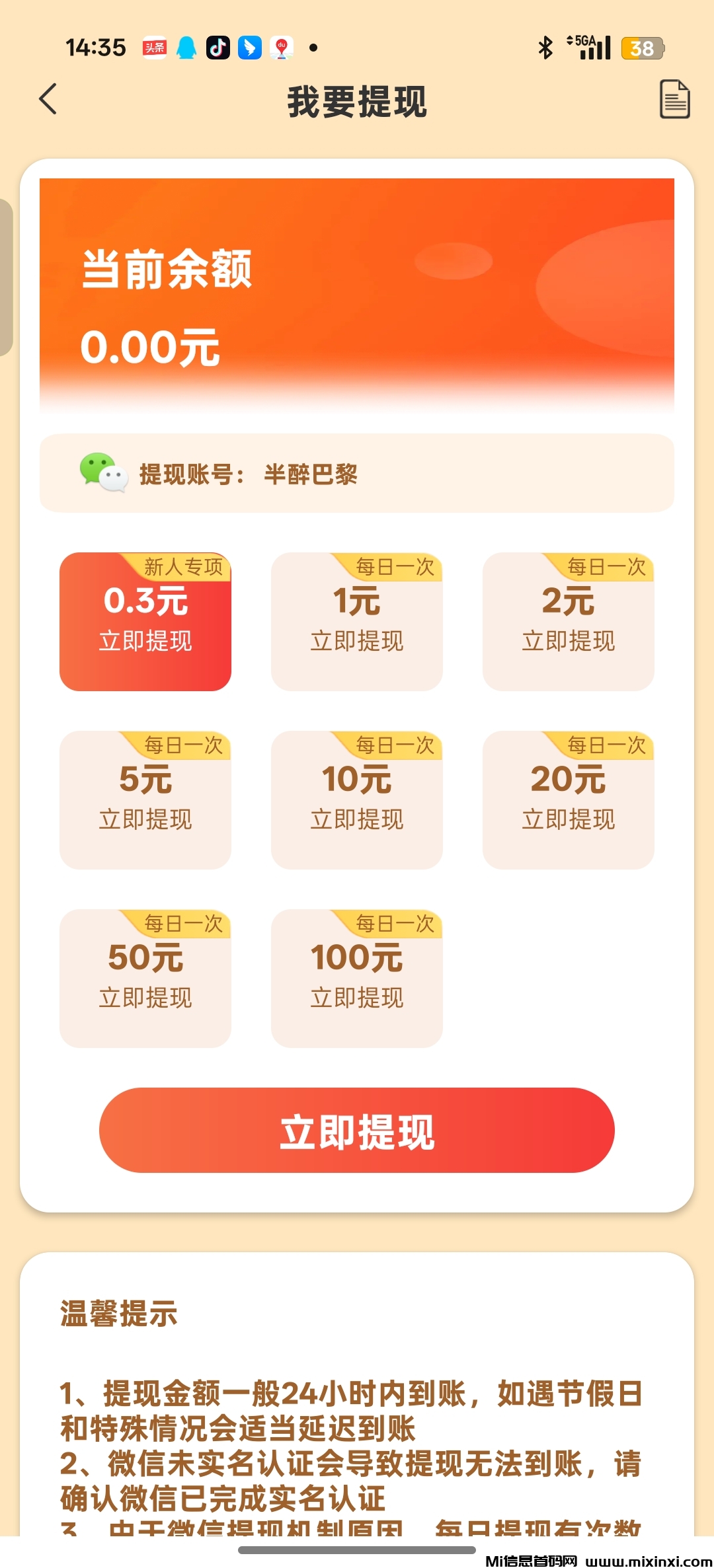Click the back arrow to return

click(48, 98)
